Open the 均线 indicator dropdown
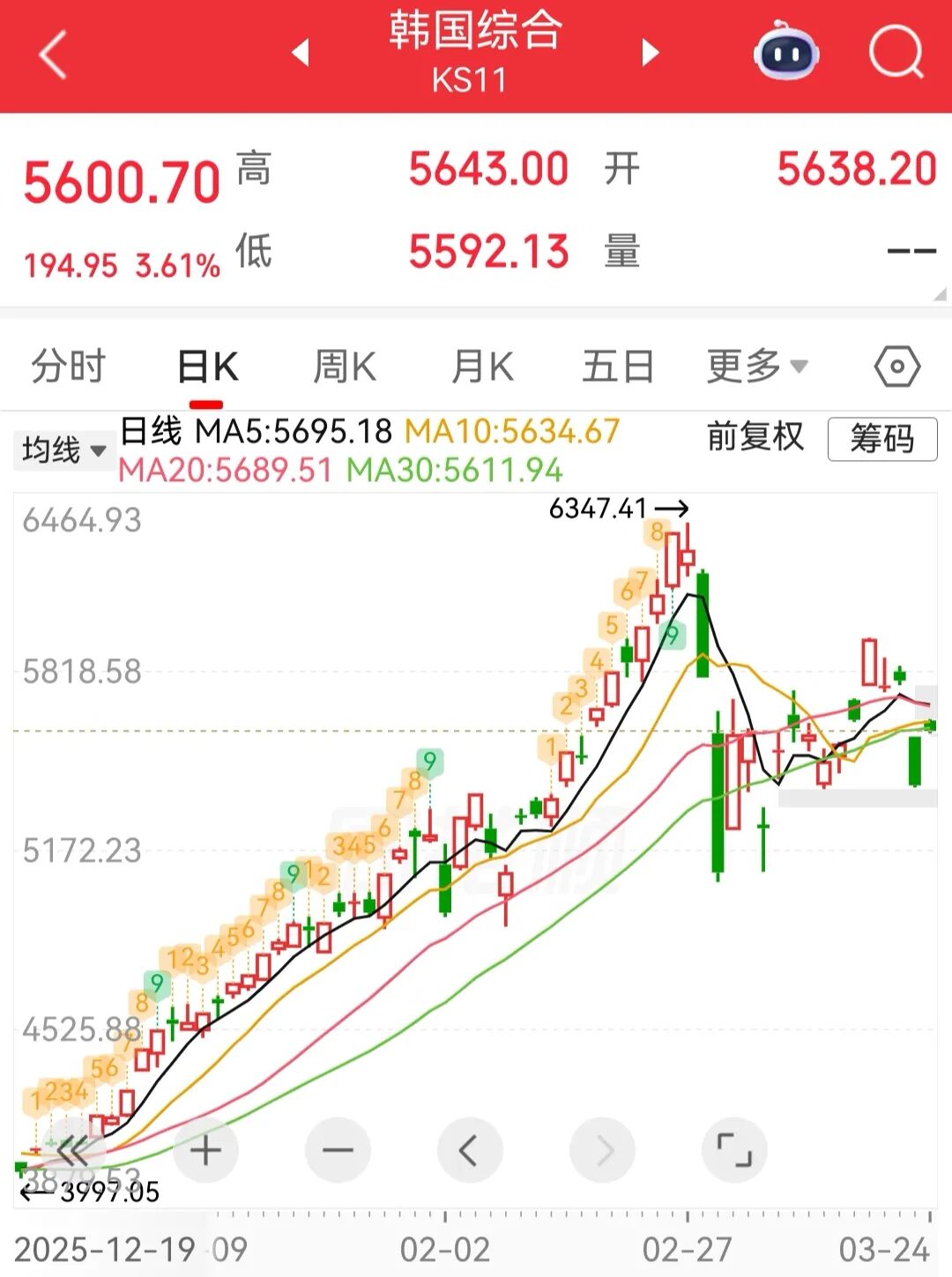Image resolution: width=952 pixels, height=1277 pixels. [x=63, y=450]
